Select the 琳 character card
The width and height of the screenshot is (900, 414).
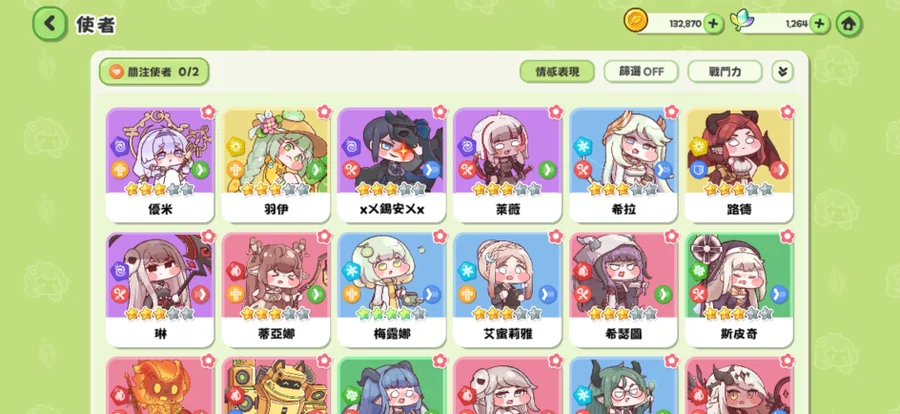click(159, 286)
